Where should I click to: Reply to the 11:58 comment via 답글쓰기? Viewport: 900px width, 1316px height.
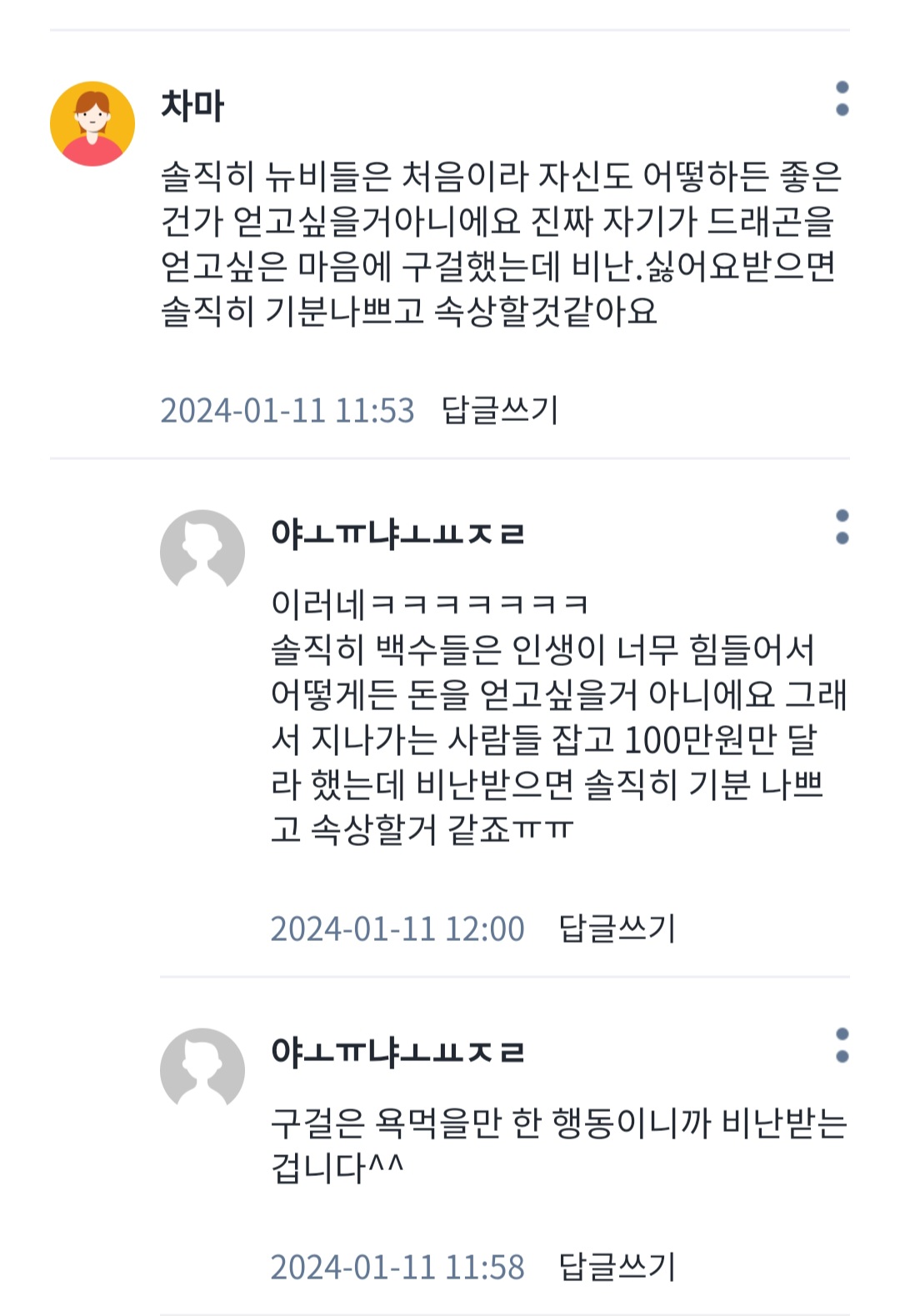(x=617, y=1267)
